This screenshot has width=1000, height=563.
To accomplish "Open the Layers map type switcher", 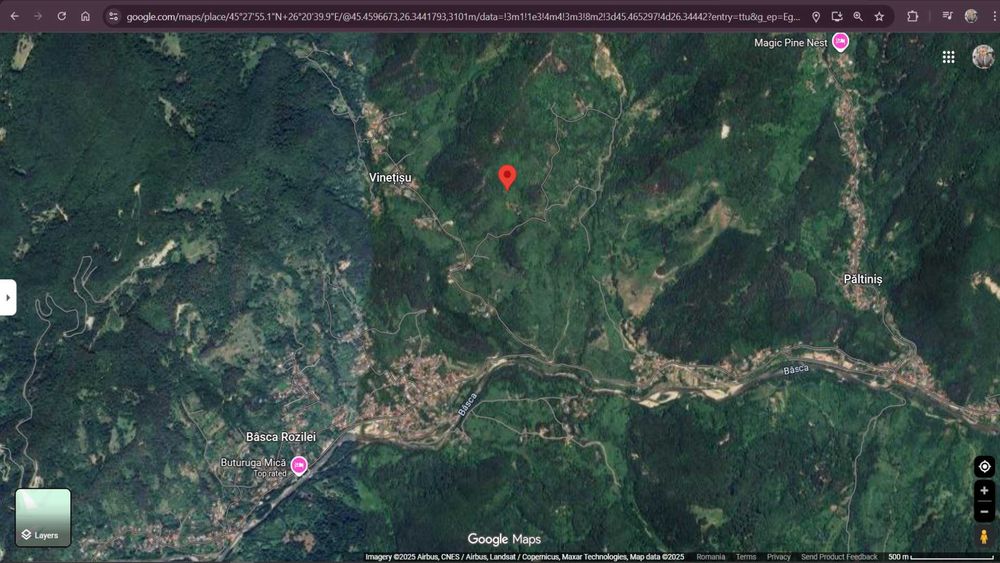I will click(x=43, y=517).
